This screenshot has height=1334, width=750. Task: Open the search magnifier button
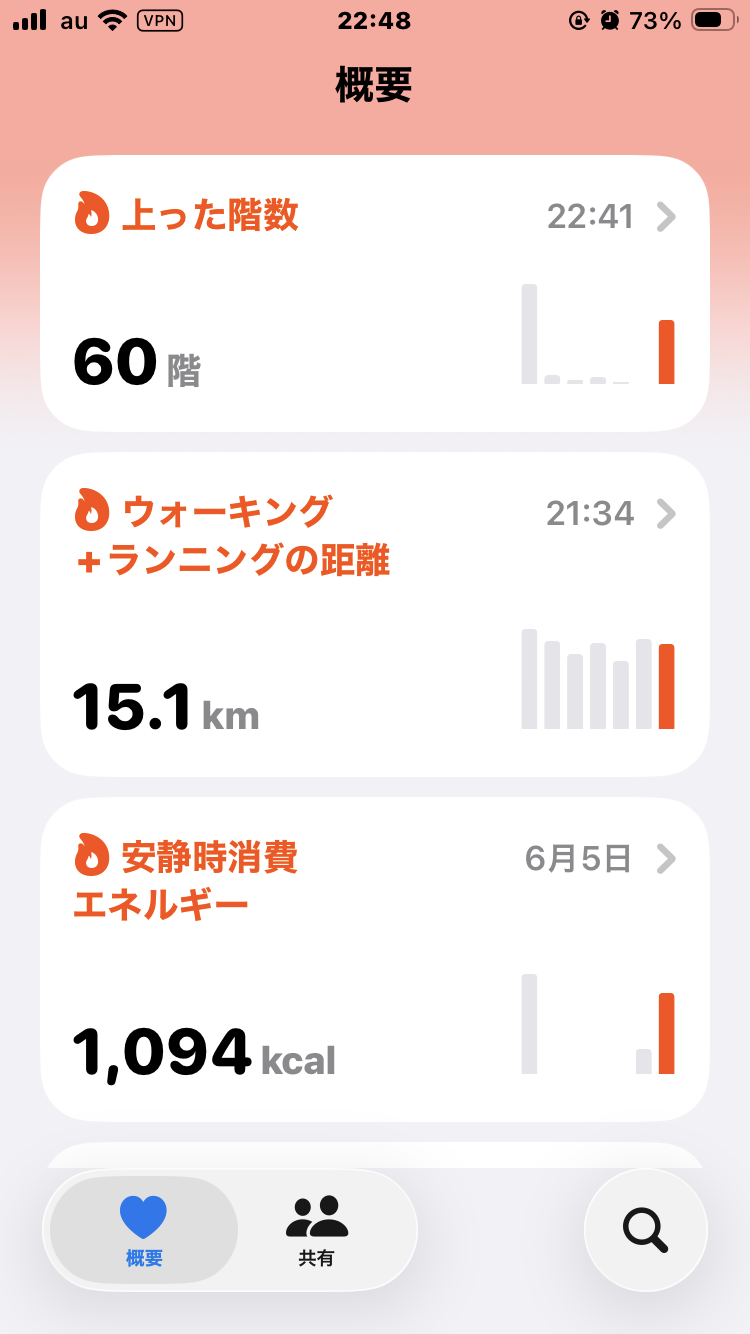(646, 1230)
